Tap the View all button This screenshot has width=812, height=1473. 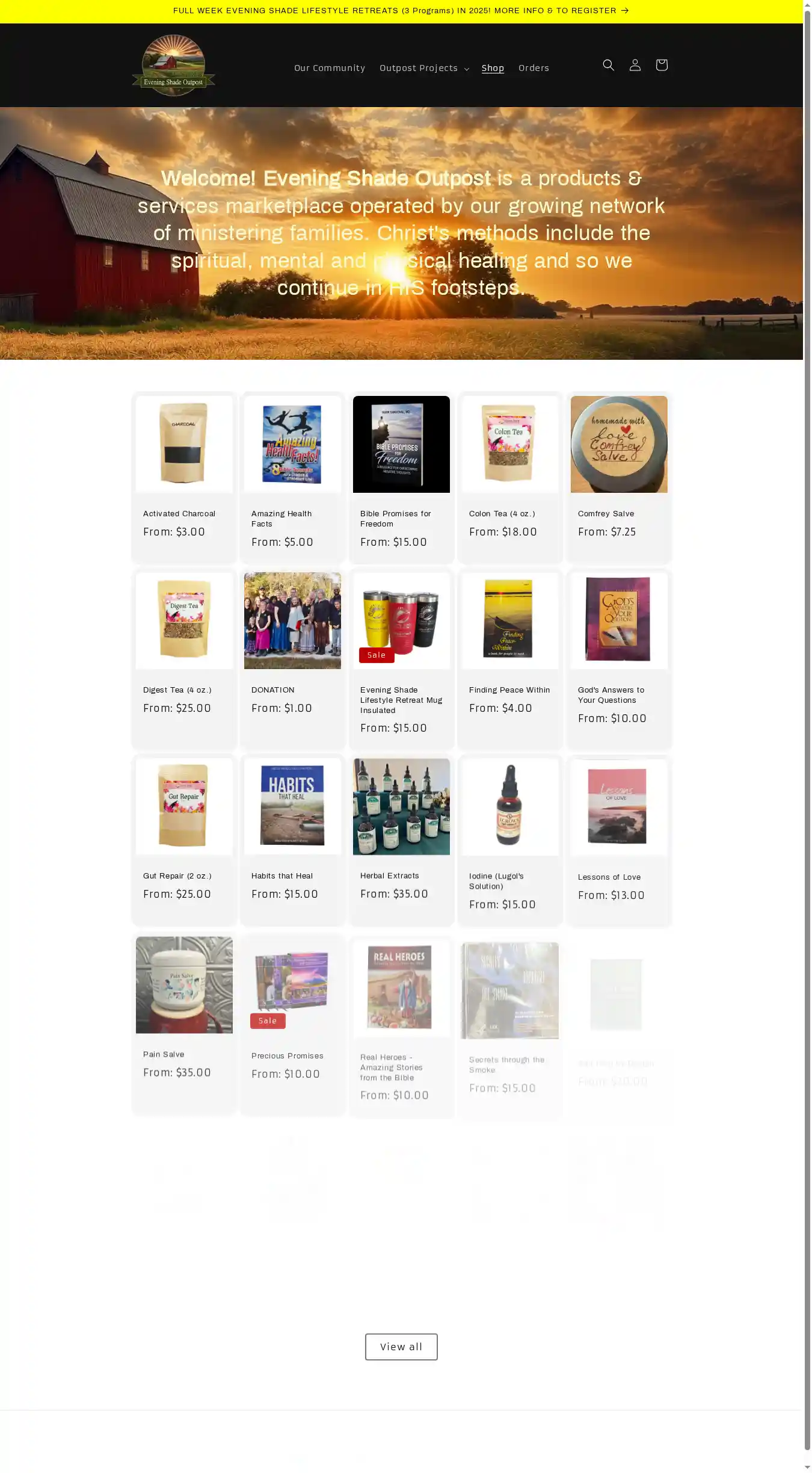tap(401, 1347)
